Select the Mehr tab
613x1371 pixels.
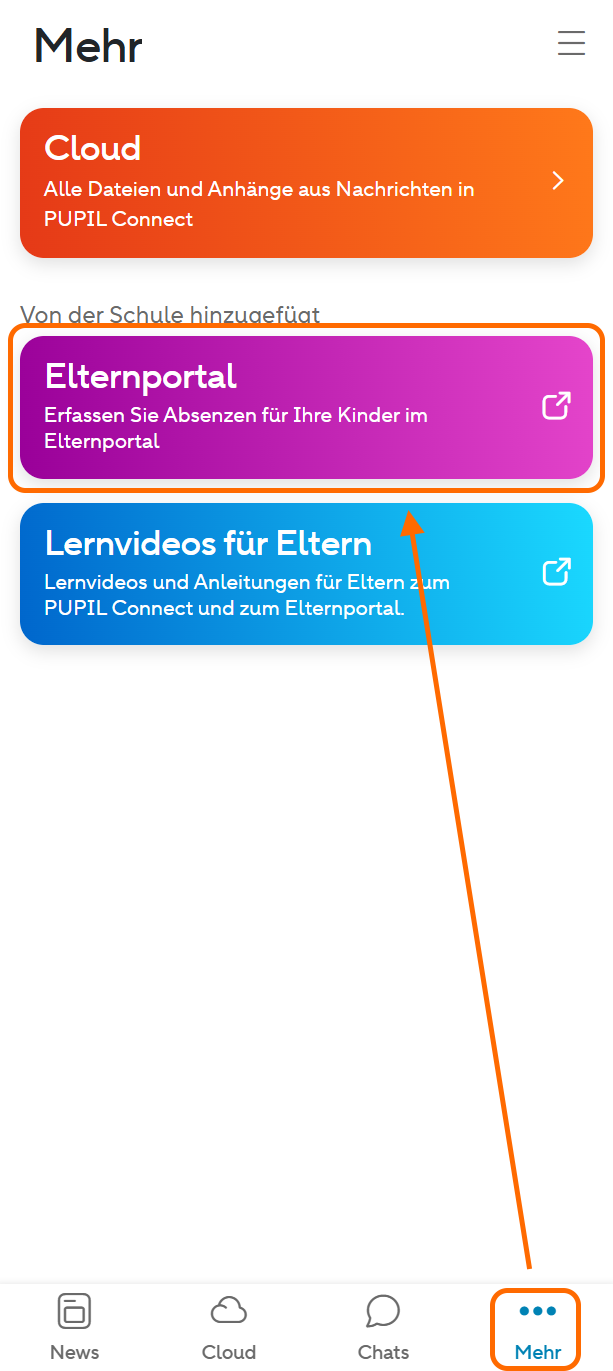pyautogui.click(x=537, y=1327)
